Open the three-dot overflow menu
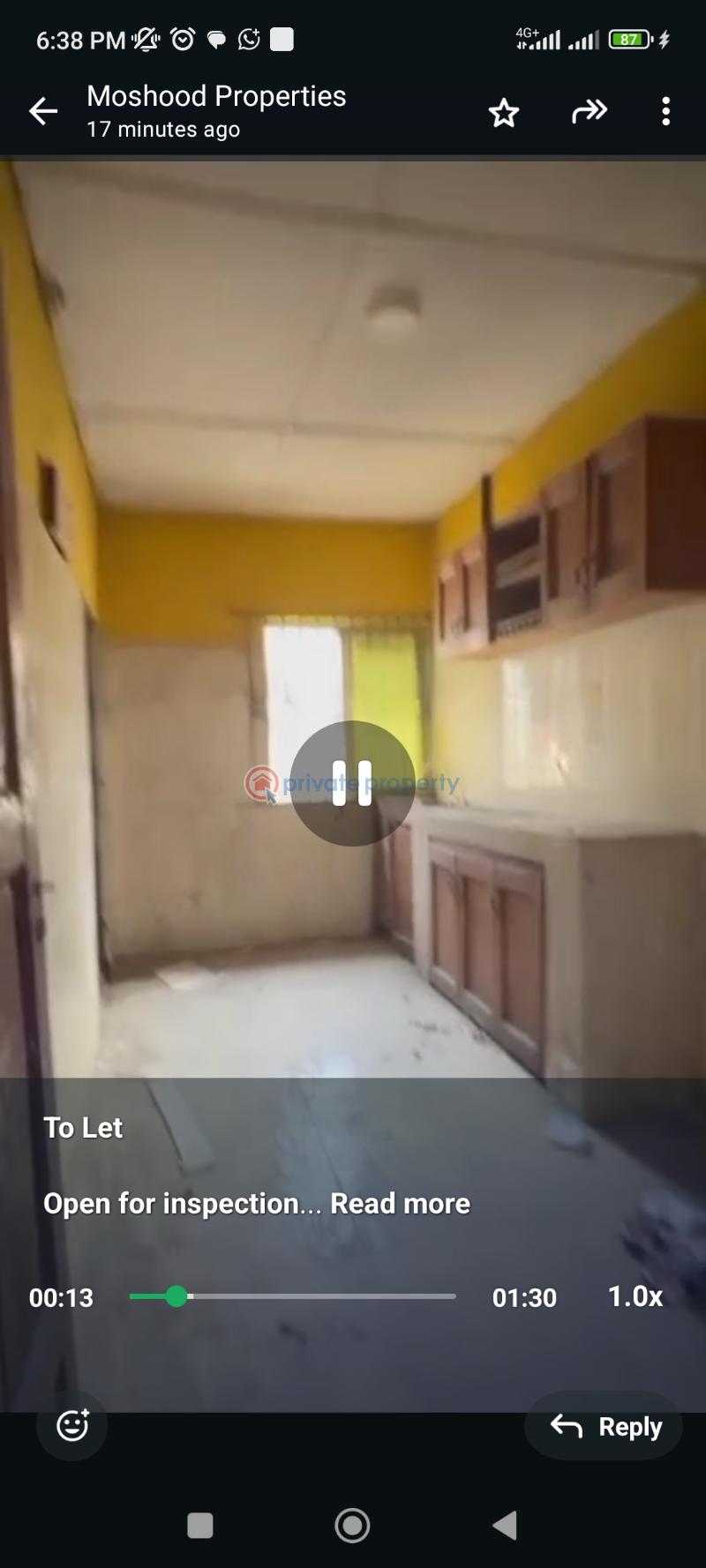The height and width of the screenshot is (1568, 706). click(665, 112)
